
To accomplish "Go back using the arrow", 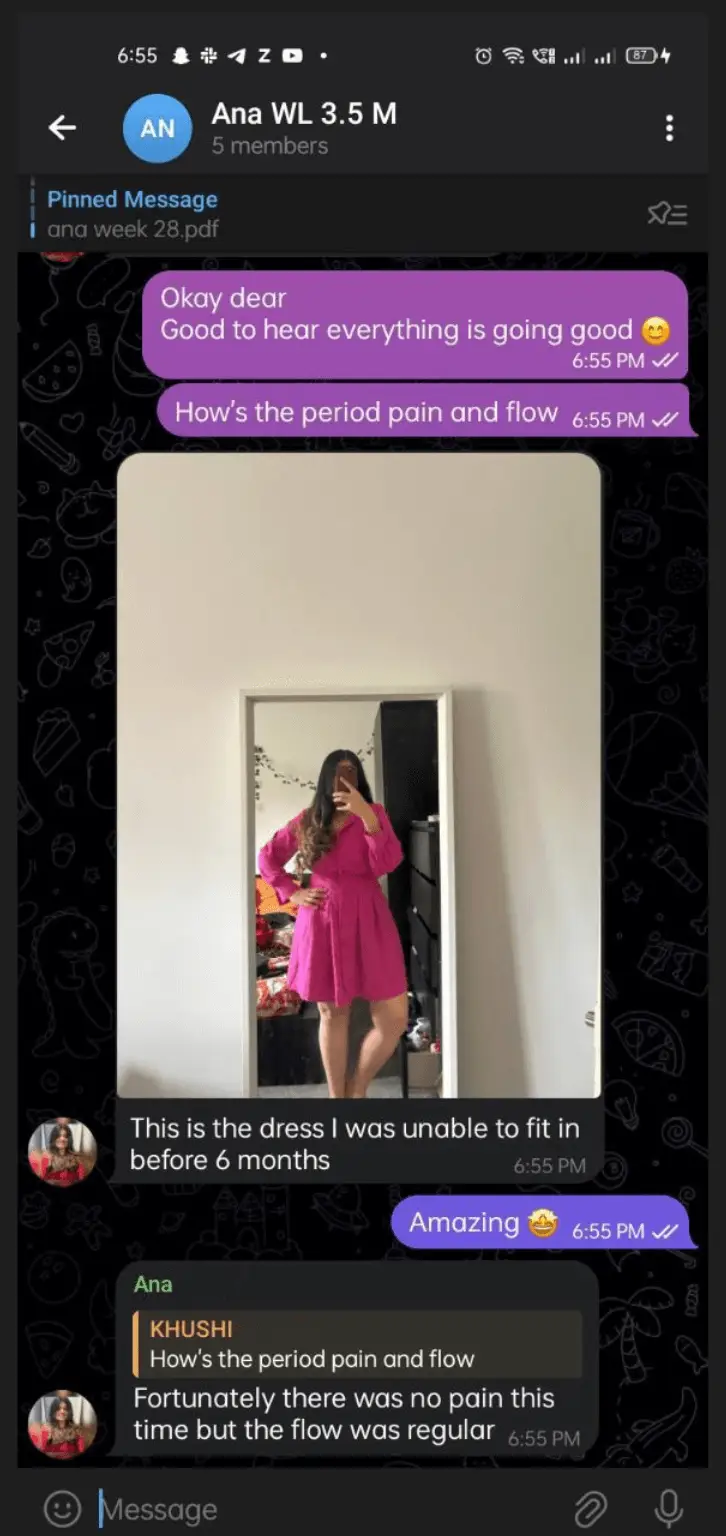I will 62,128.
